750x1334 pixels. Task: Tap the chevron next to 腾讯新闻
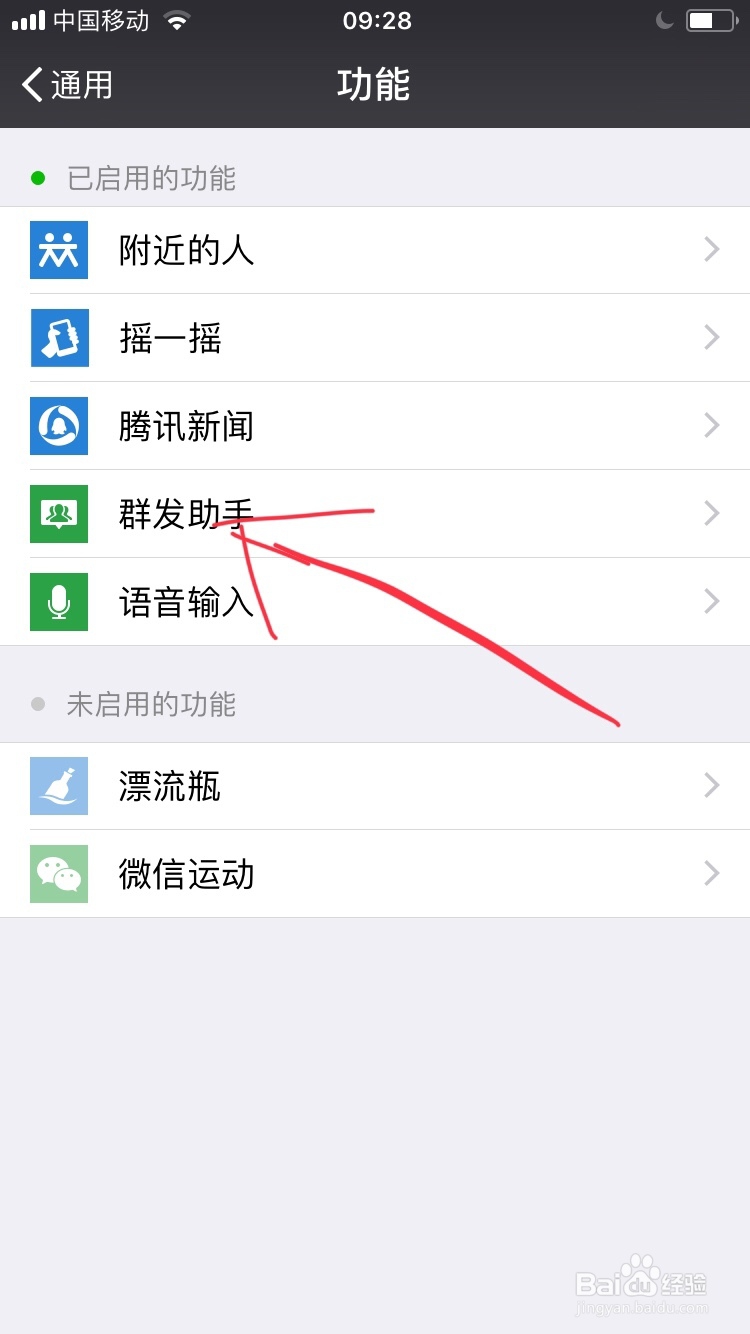point(711,425)
